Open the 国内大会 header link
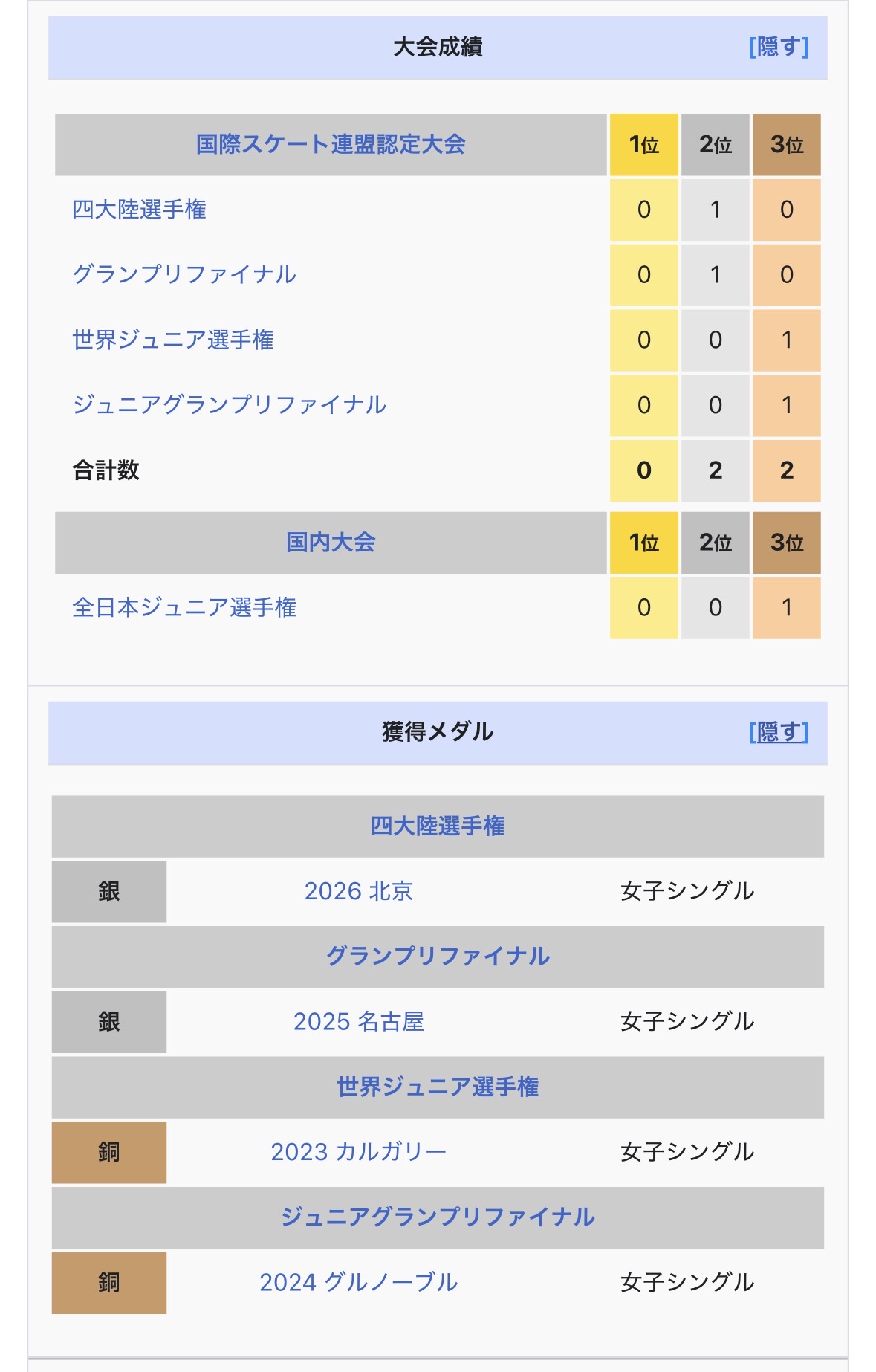 click(331, 543)
